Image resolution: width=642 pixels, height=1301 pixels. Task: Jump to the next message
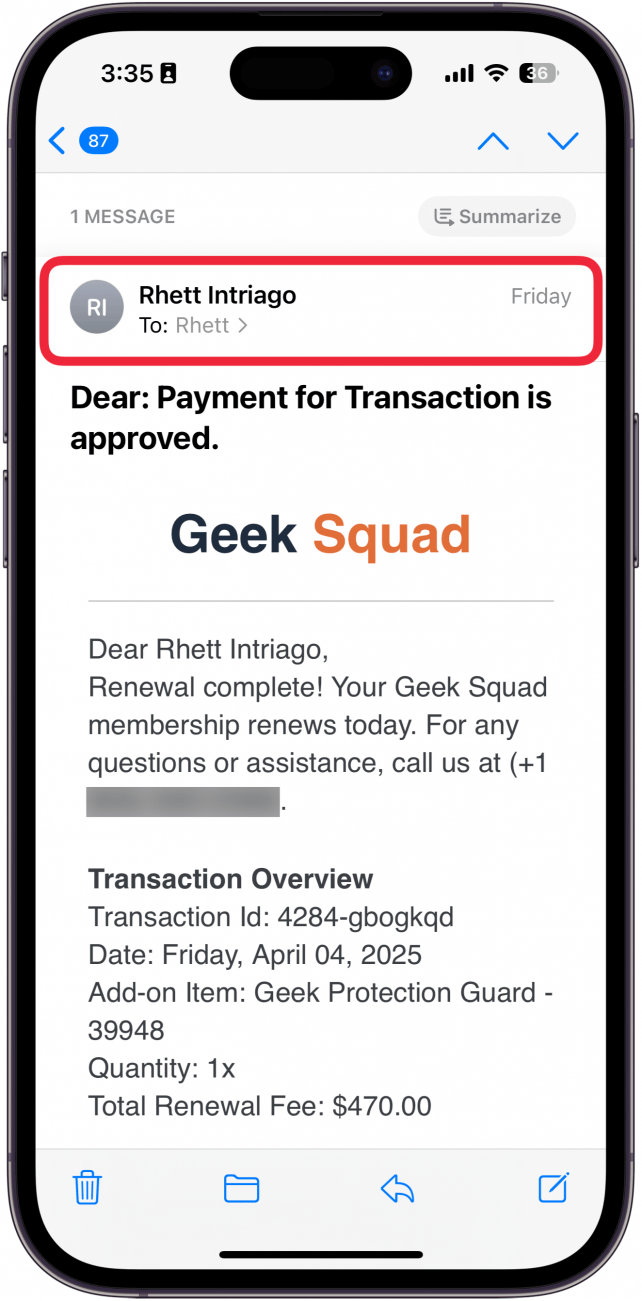563,141
